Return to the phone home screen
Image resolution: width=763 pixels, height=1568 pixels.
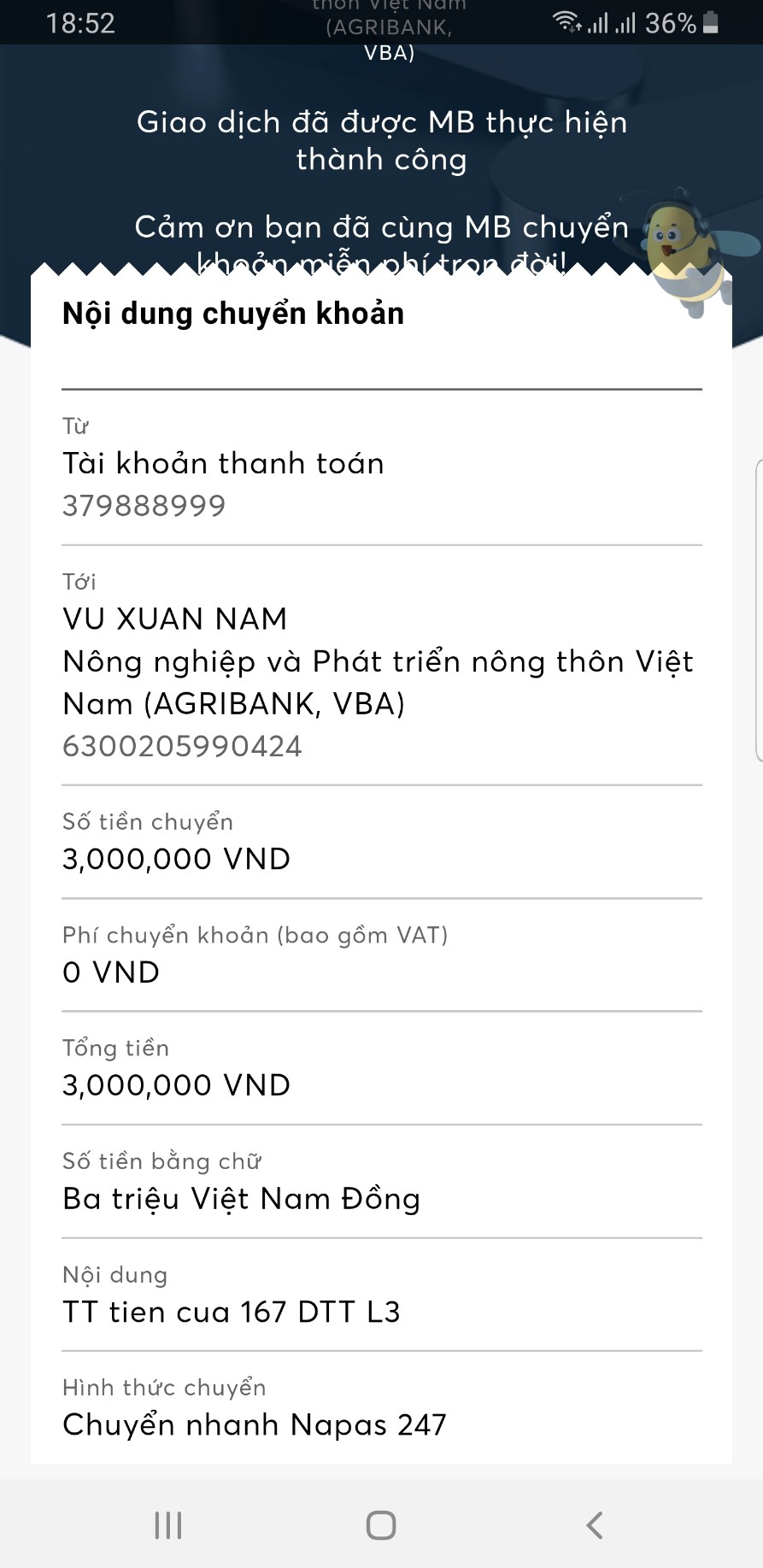tap(381, 1524)
